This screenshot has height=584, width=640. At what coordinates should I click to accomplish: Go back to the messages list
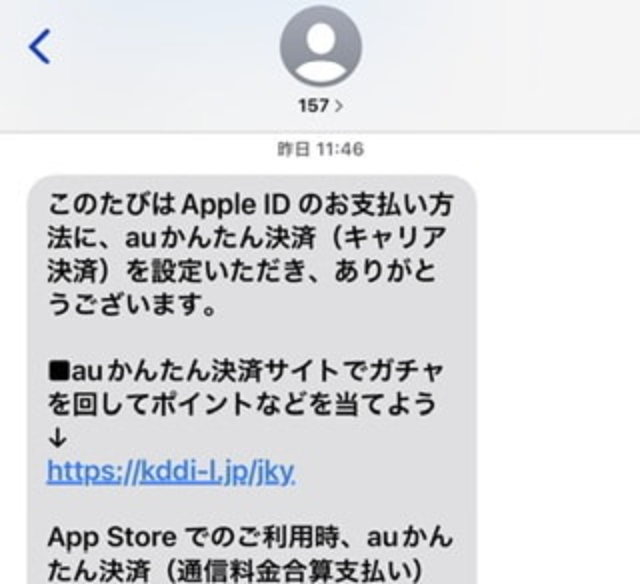coord(40,46)
